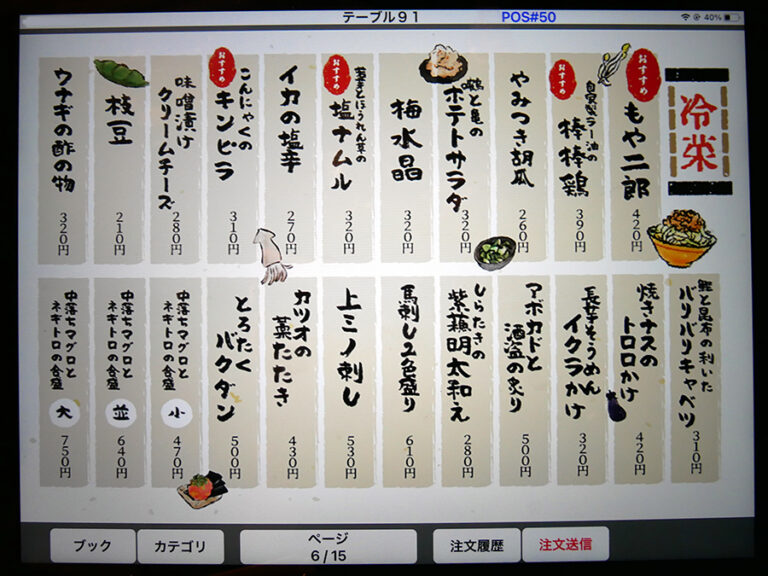Pick バリバリキャベツ for 310円

pos(695,380)
